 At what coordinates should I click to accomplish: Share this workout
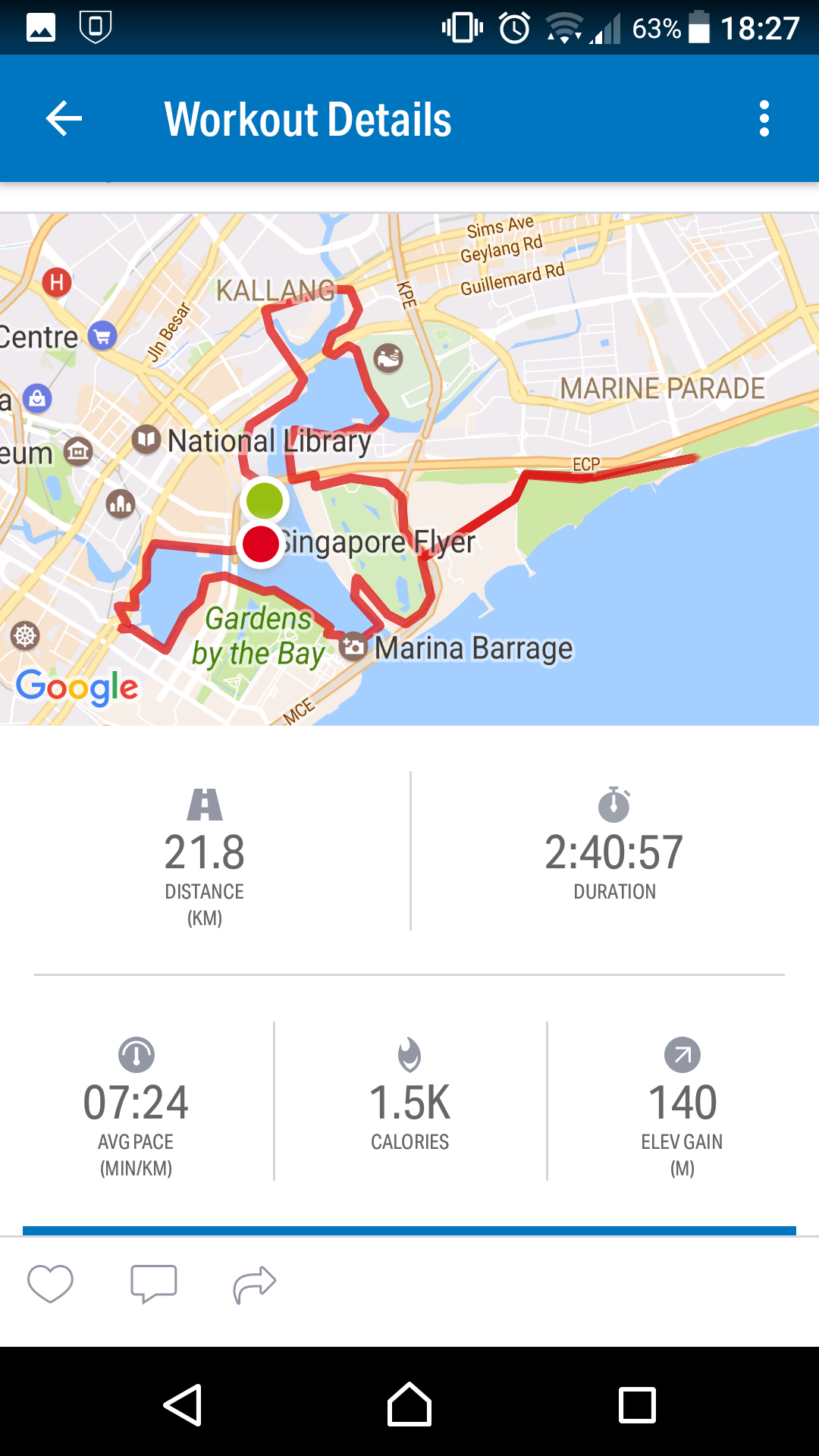pos(255,1284)
